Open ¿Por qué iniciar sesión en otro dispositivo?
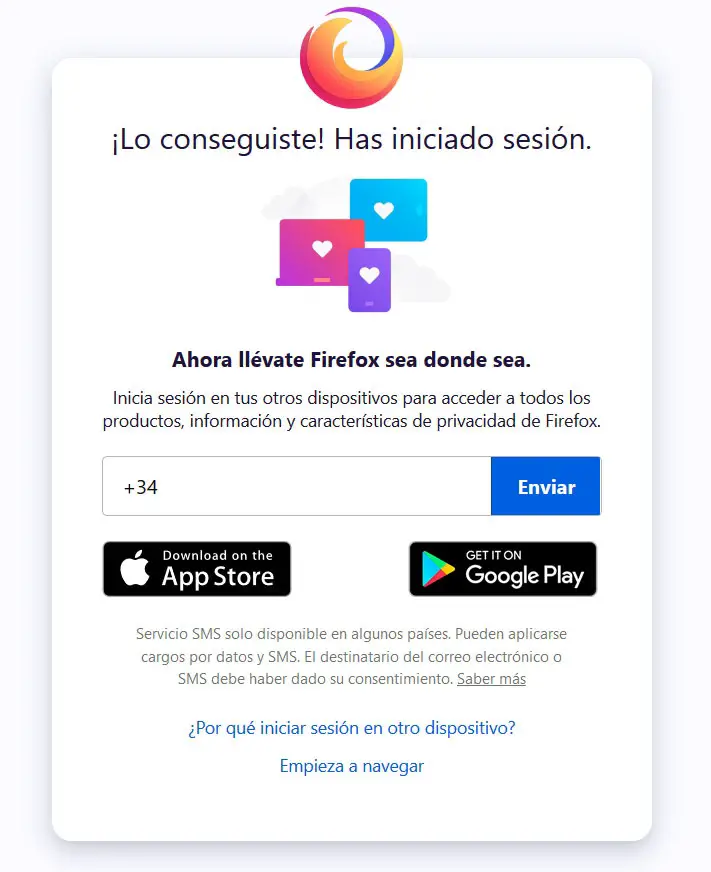 [x=352, y=727]
